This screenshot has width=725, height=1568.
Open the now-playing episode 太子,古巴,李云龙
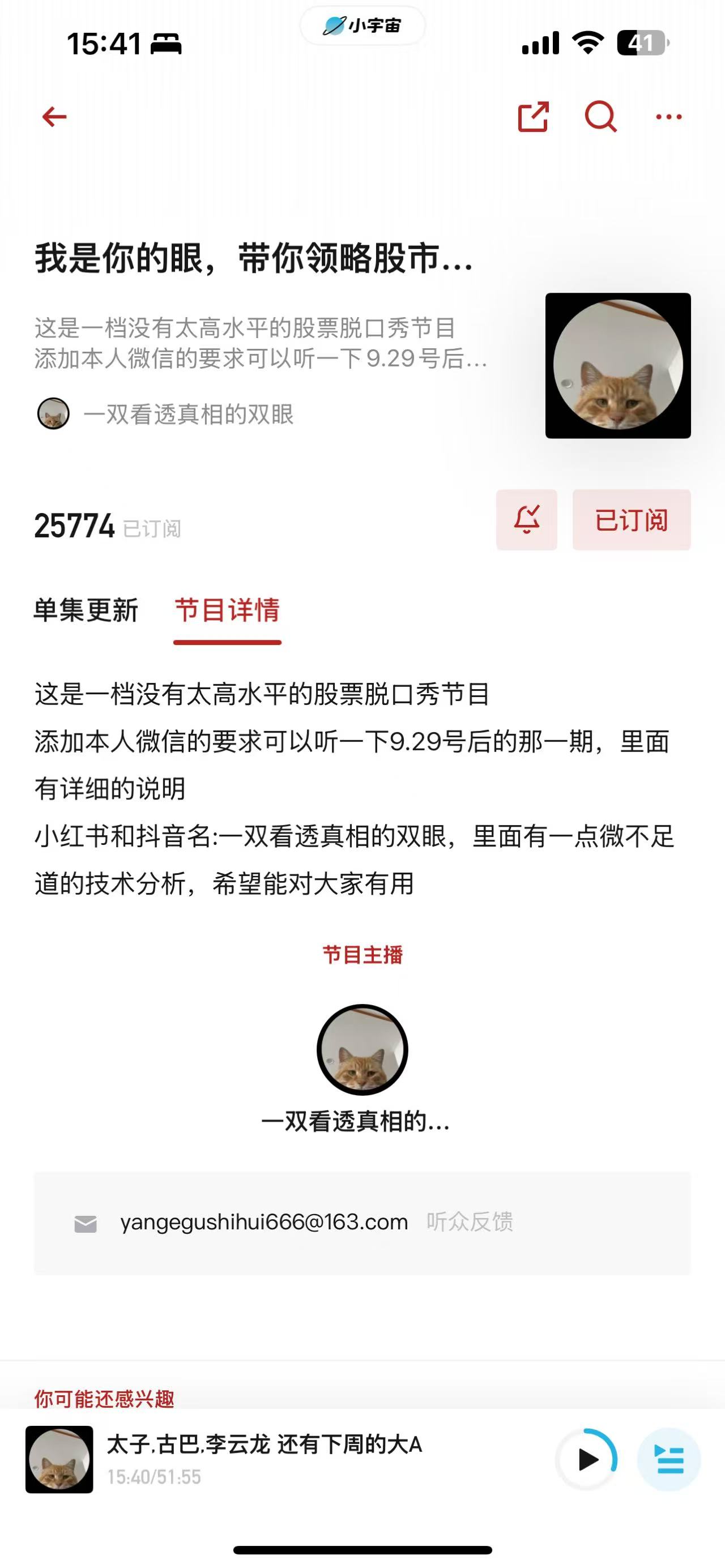click(x=264, y=1445)
